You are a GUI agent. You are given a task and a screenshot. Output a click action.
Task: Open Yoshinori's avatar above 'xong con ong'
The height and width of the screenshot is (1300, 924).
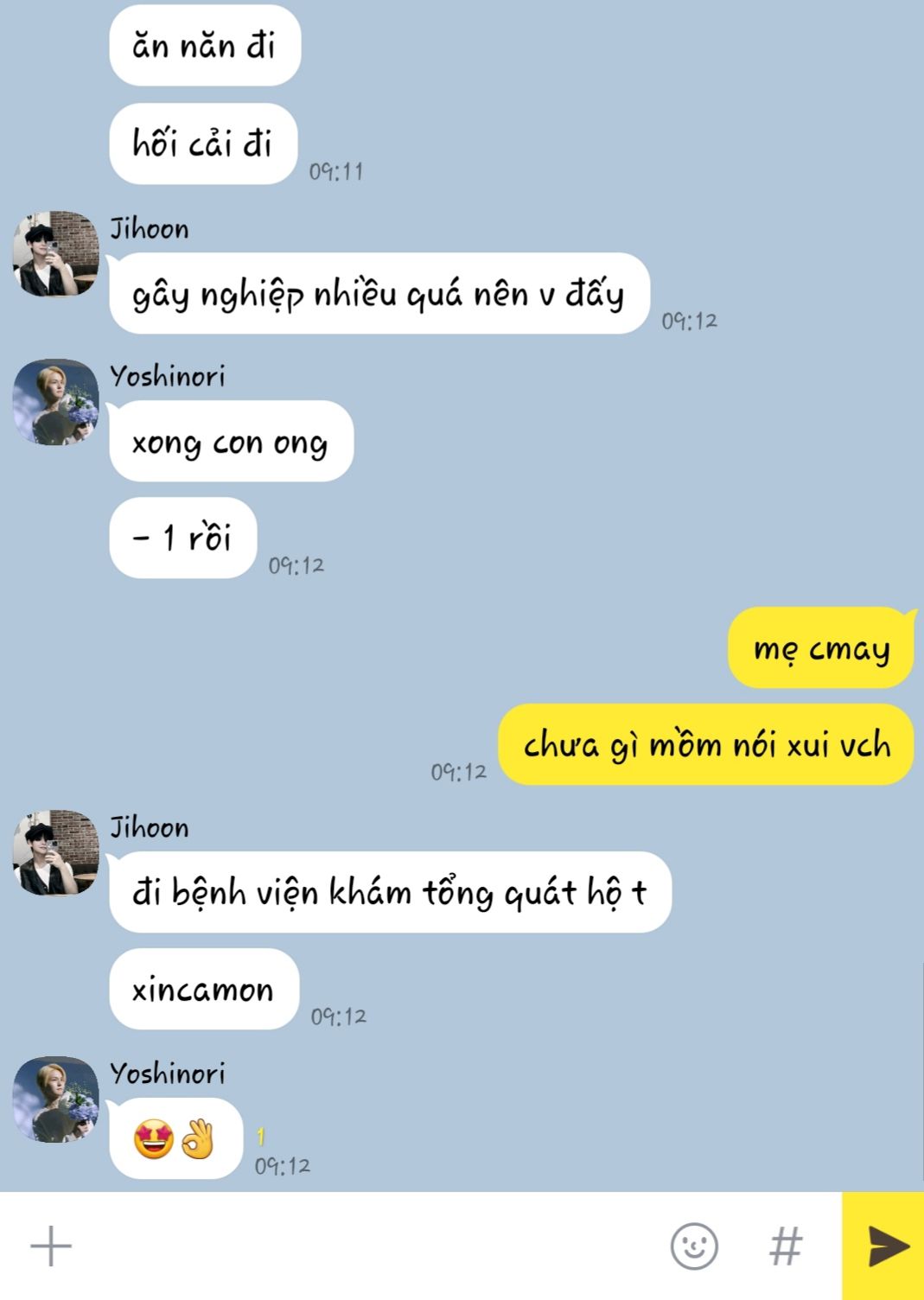click(55, 402)
